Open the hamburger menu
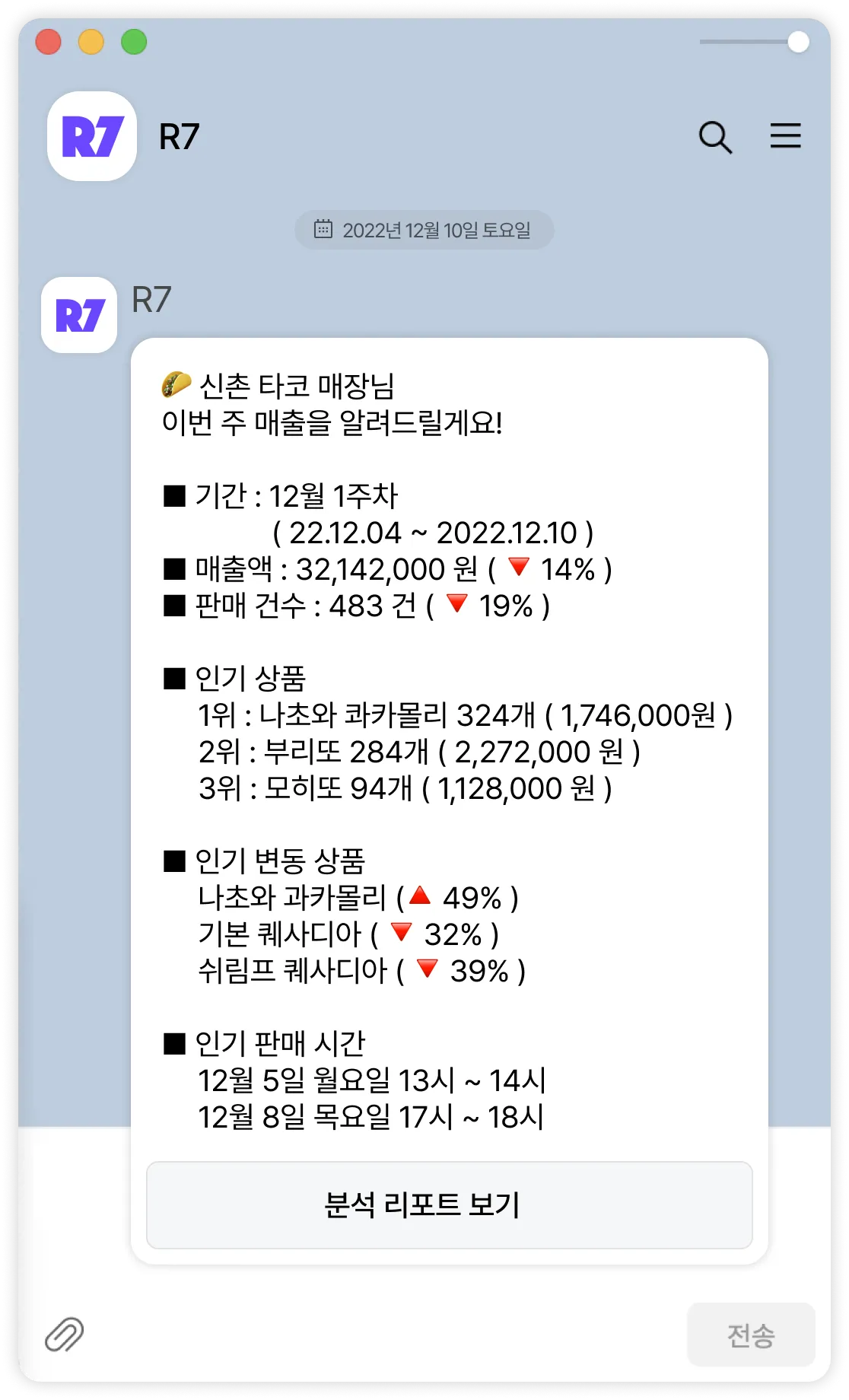The image size is (849, 1400). coord(785,136)
